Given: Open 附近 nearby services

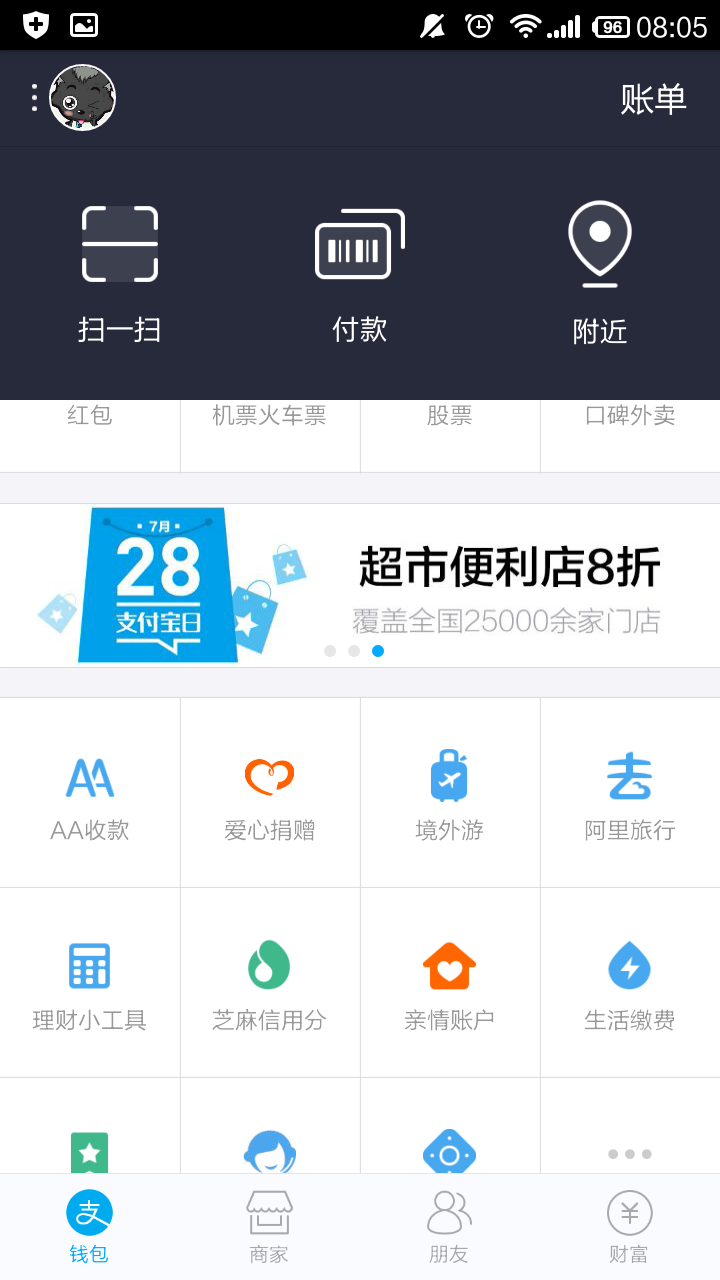Looking at the screenshot, I should click(600, 272).
